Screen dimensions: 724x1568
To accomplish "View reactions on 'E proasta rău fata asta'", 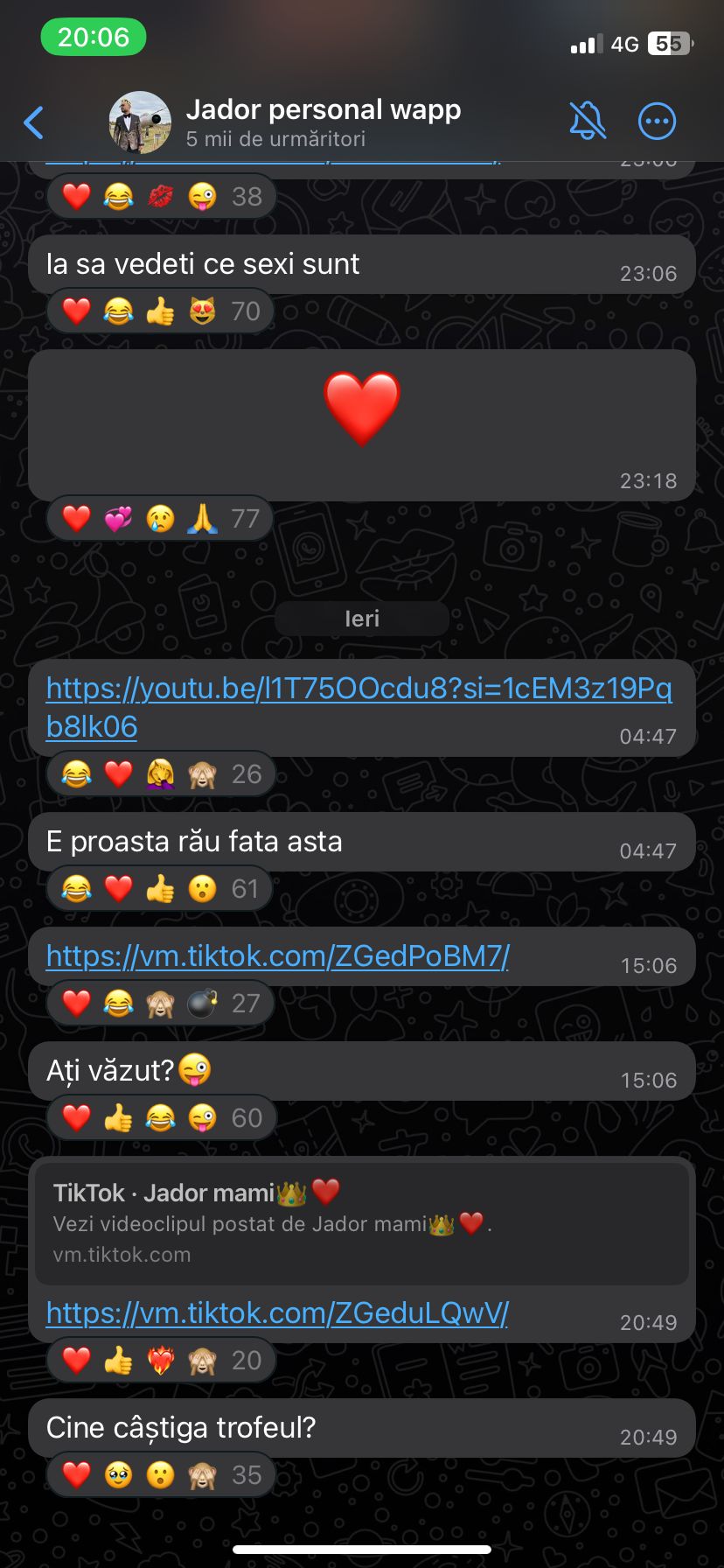I will pos(161,889).
